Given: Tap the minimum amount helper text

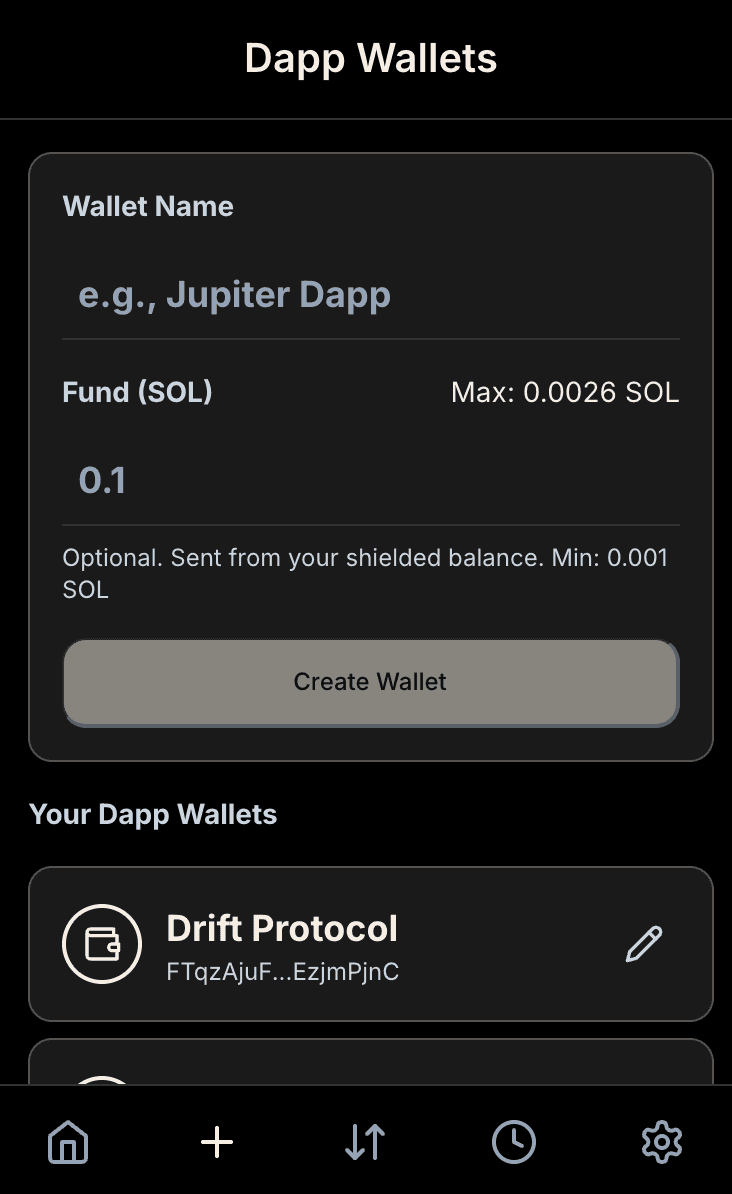Looking at the screenshot, I should point(365,573).
